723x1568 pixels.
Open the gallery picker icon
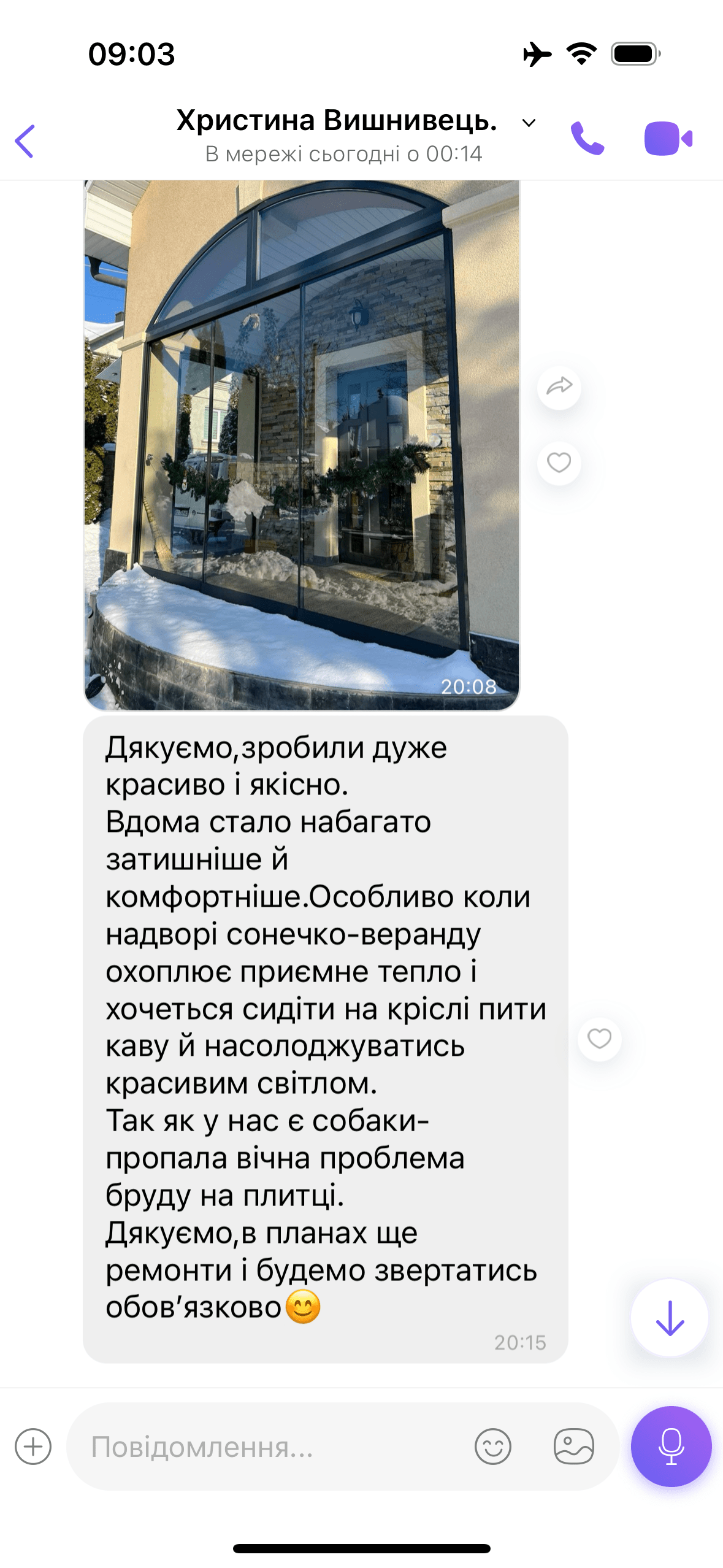573,1447
